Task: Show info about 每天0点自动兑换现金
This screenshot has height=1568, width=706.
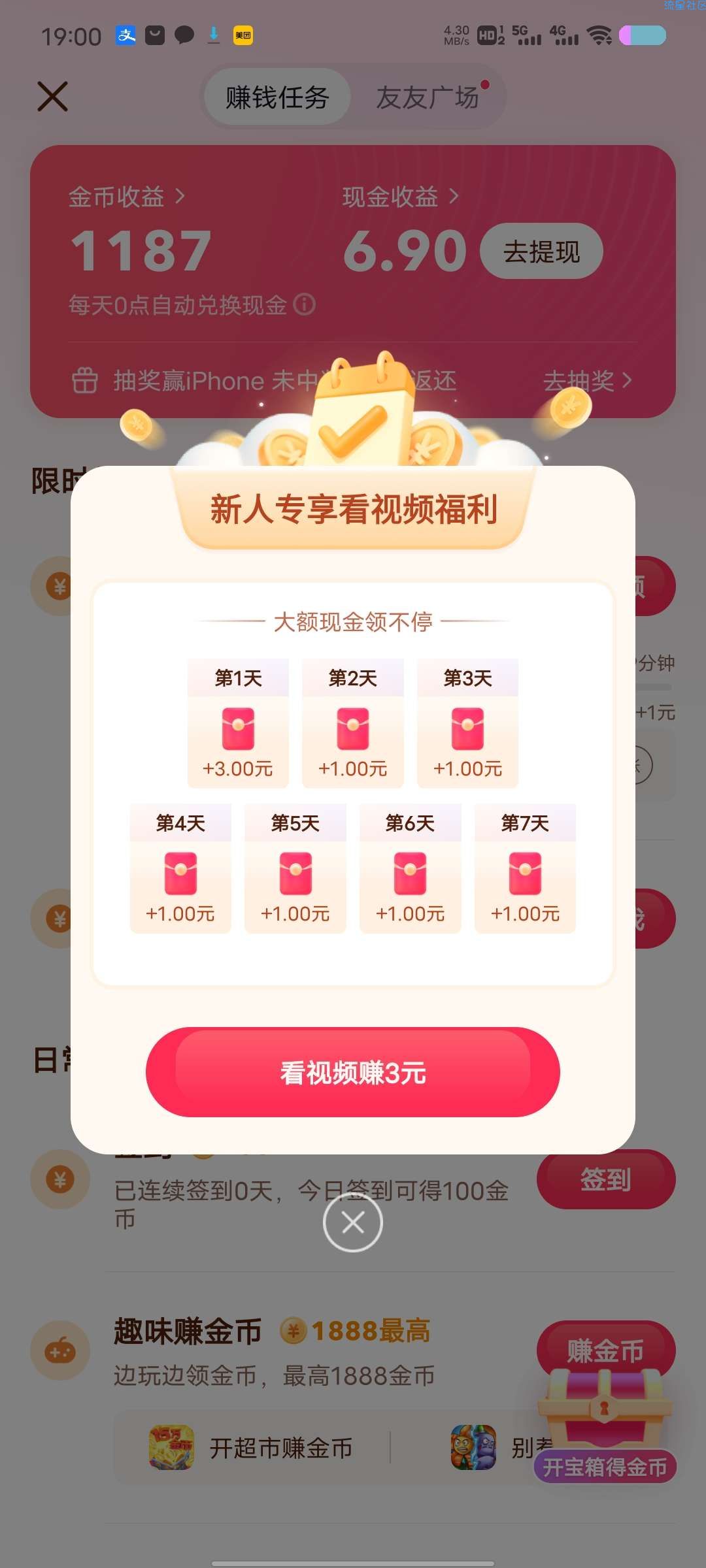Action: pos(305,304)
